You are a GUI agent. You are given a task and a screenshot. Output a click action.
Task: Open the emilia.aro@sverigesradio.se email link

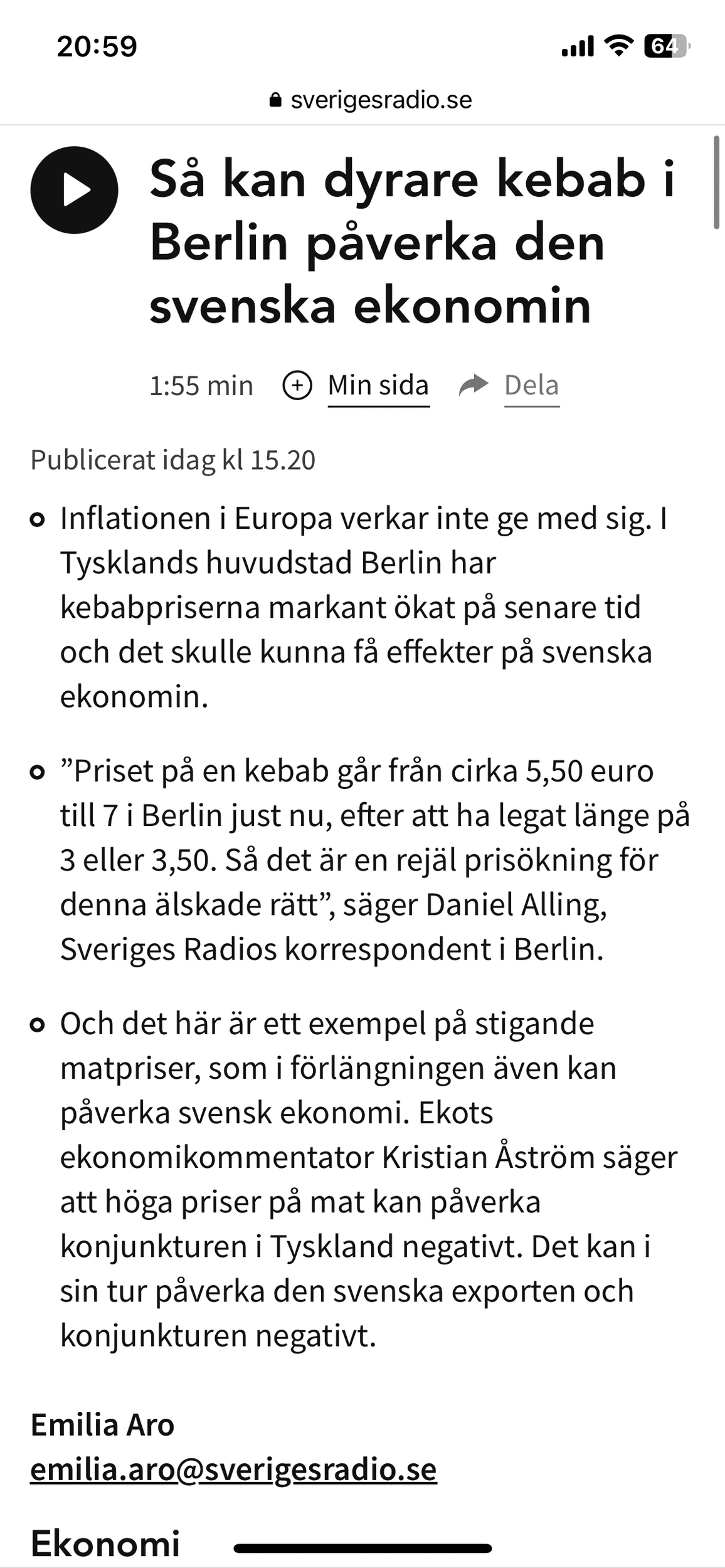[x=233, y=1470]
